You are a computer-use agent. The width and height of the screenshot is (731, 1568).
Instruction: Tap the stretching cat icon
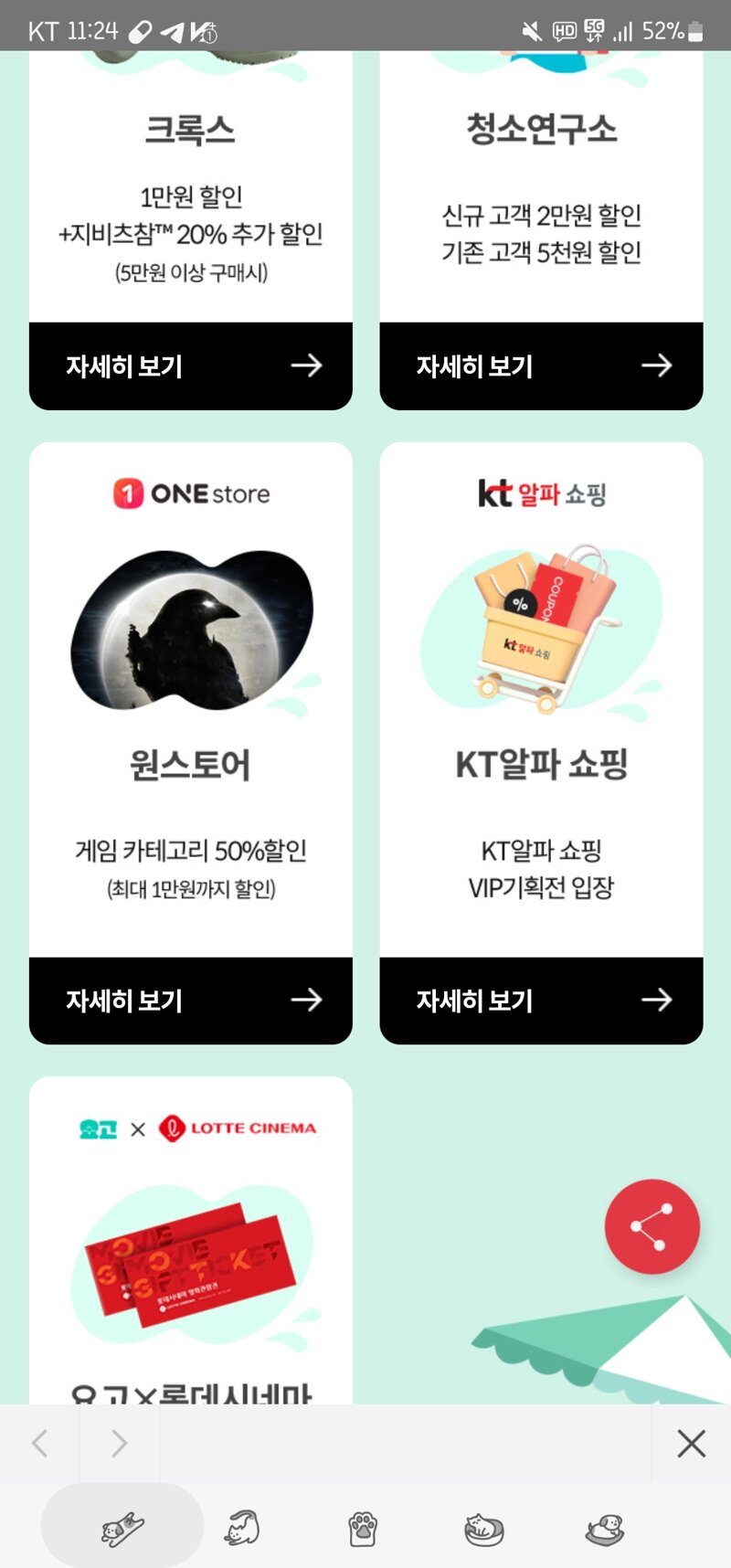pos(242,1529)
